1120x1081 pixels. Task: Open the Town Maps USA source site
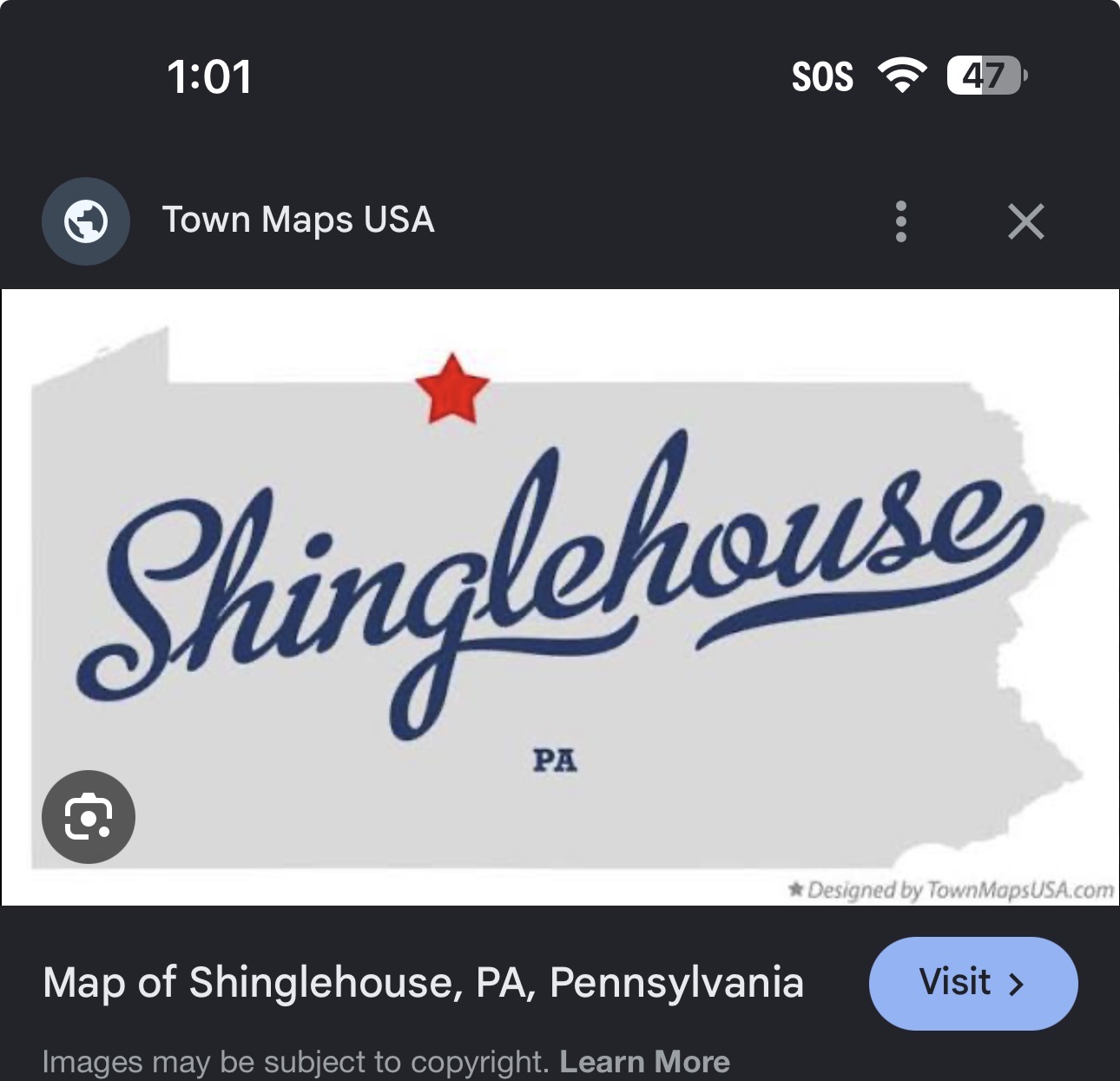point(298,220)
